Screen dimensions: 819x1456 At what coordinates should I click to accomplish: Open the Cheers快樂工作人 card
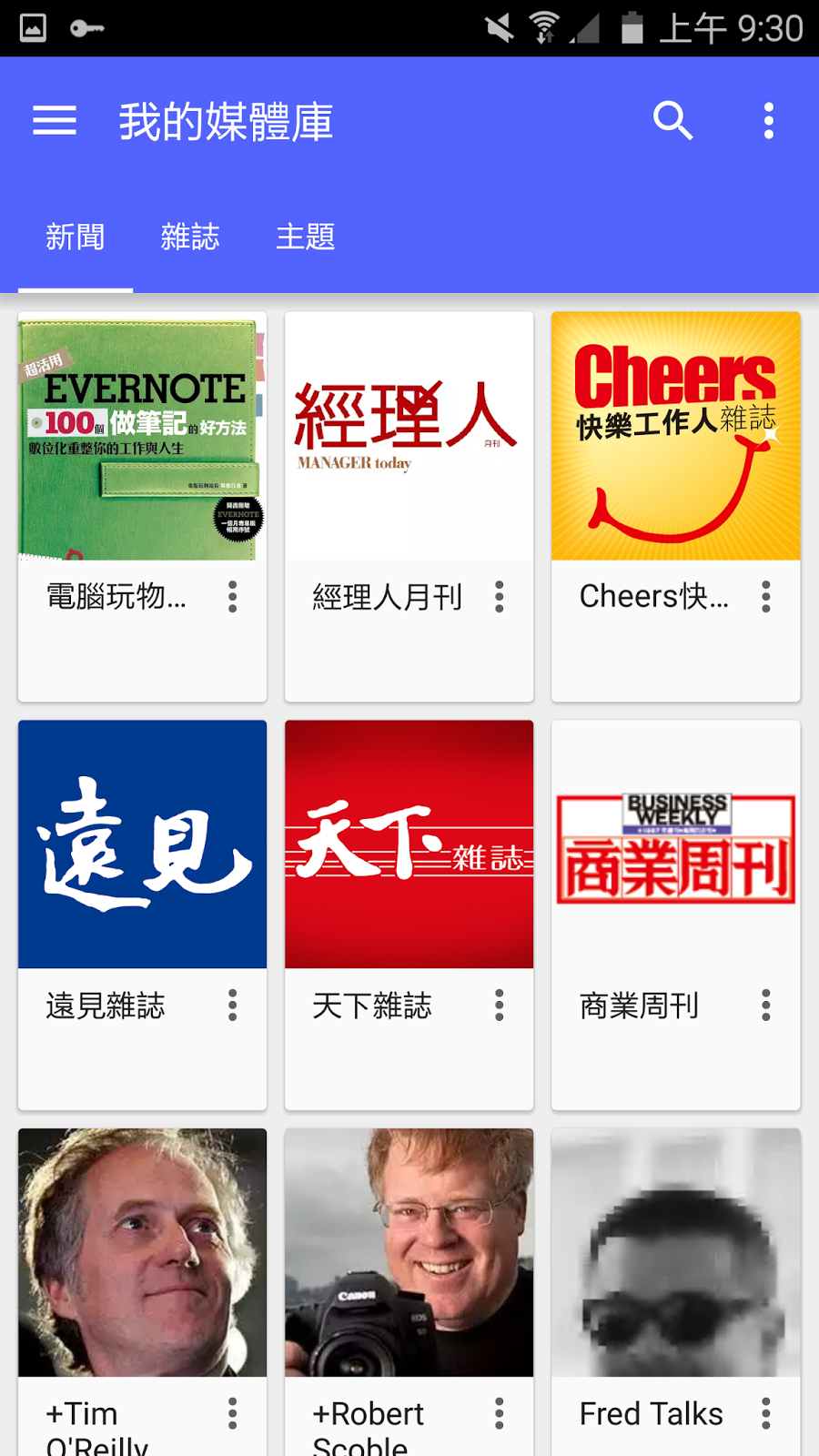[675, 506]
